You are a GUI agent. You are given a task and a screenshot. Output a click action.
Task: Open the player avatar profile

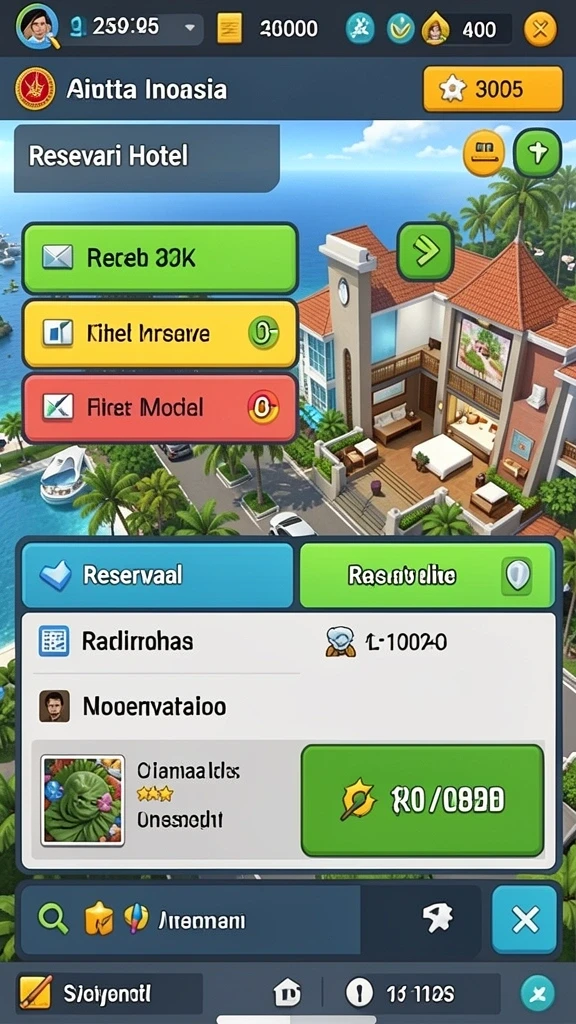(35, 27)
